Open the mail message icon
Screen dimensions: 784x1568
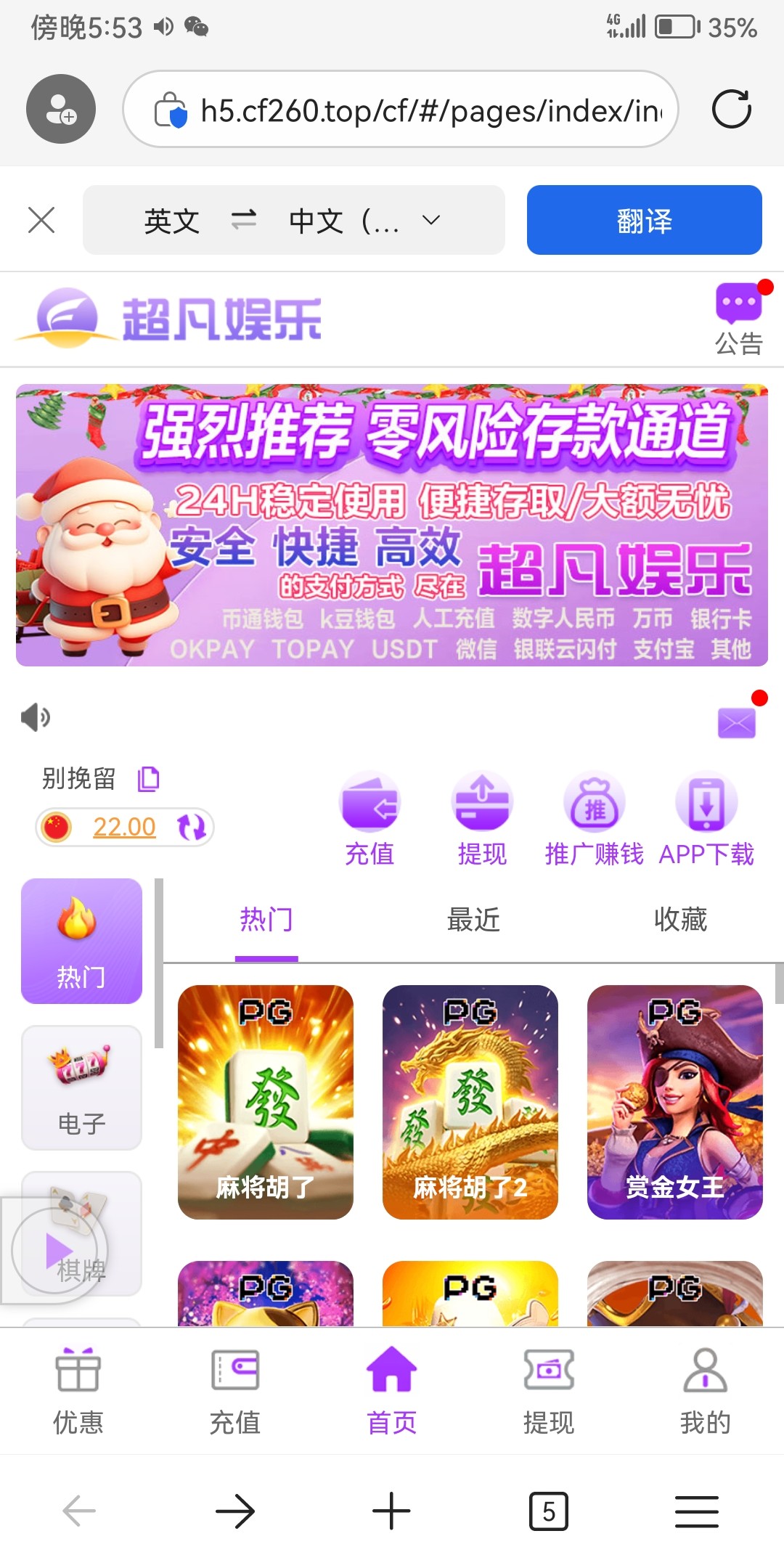point(737,722)
